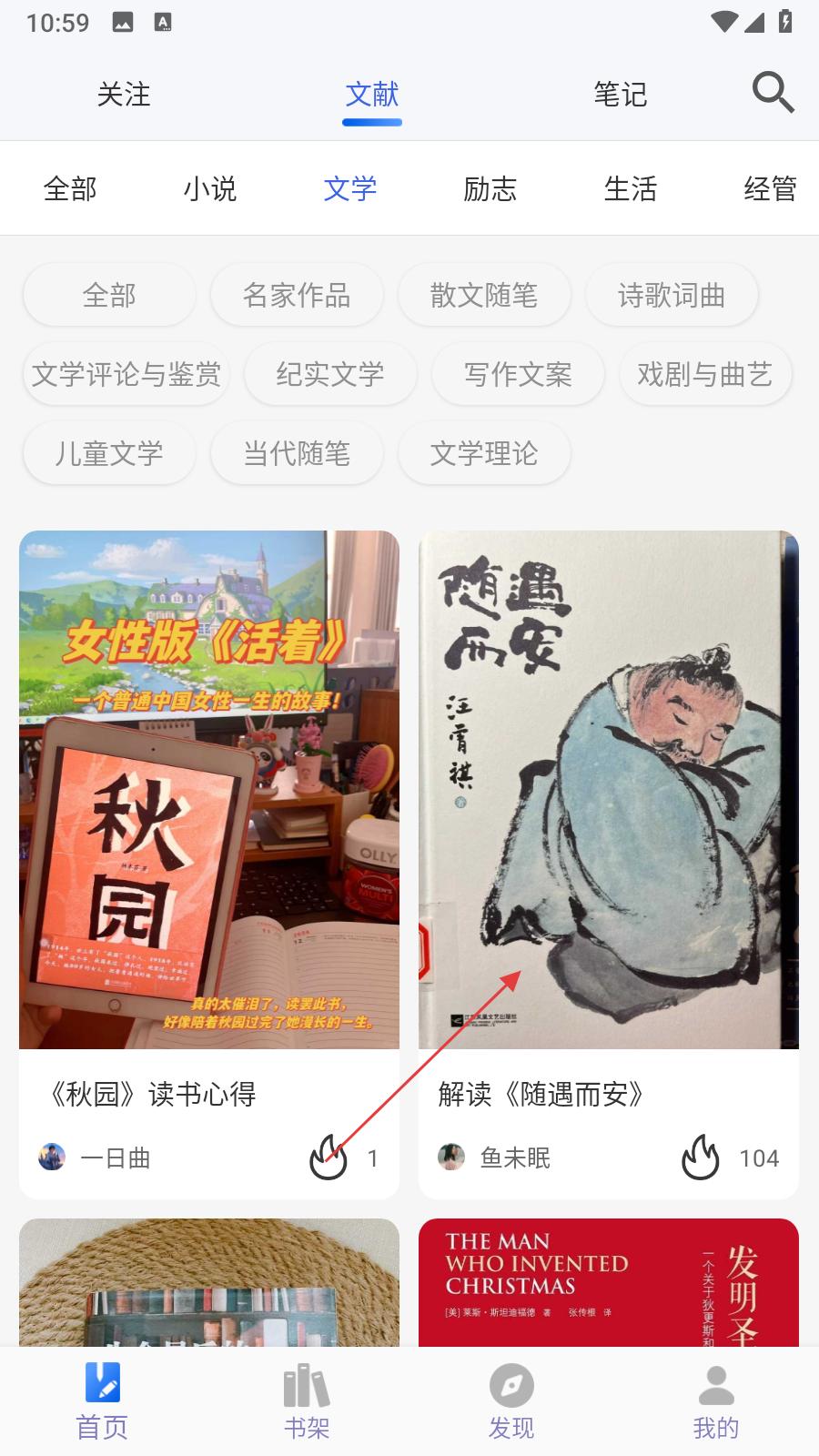Viewport: 819px width, 1456px height.
Task: Choose the 文学评论与鉴赏 chip
Action: 126,374
